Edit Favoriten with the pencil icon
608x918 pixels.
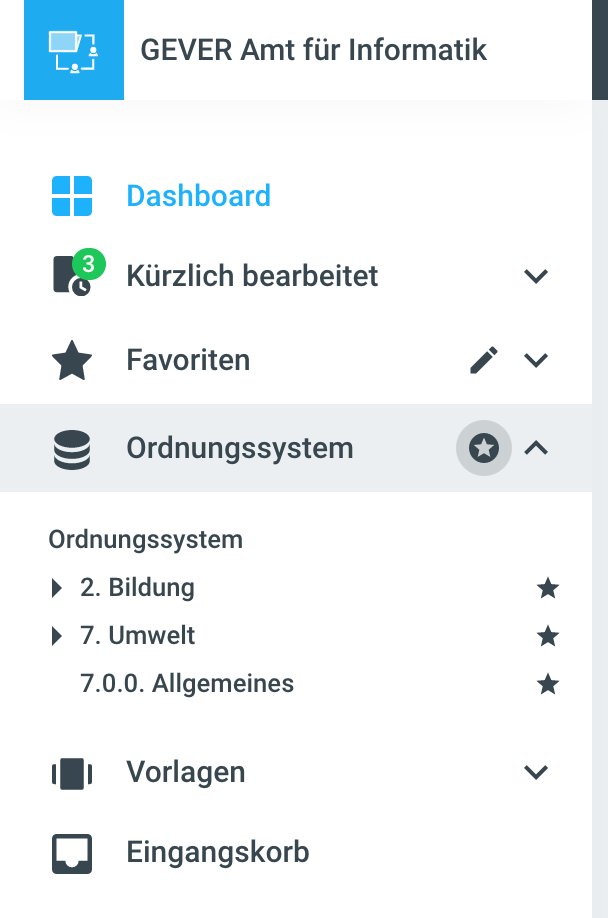pyautogui.click(x=484, y=360)
